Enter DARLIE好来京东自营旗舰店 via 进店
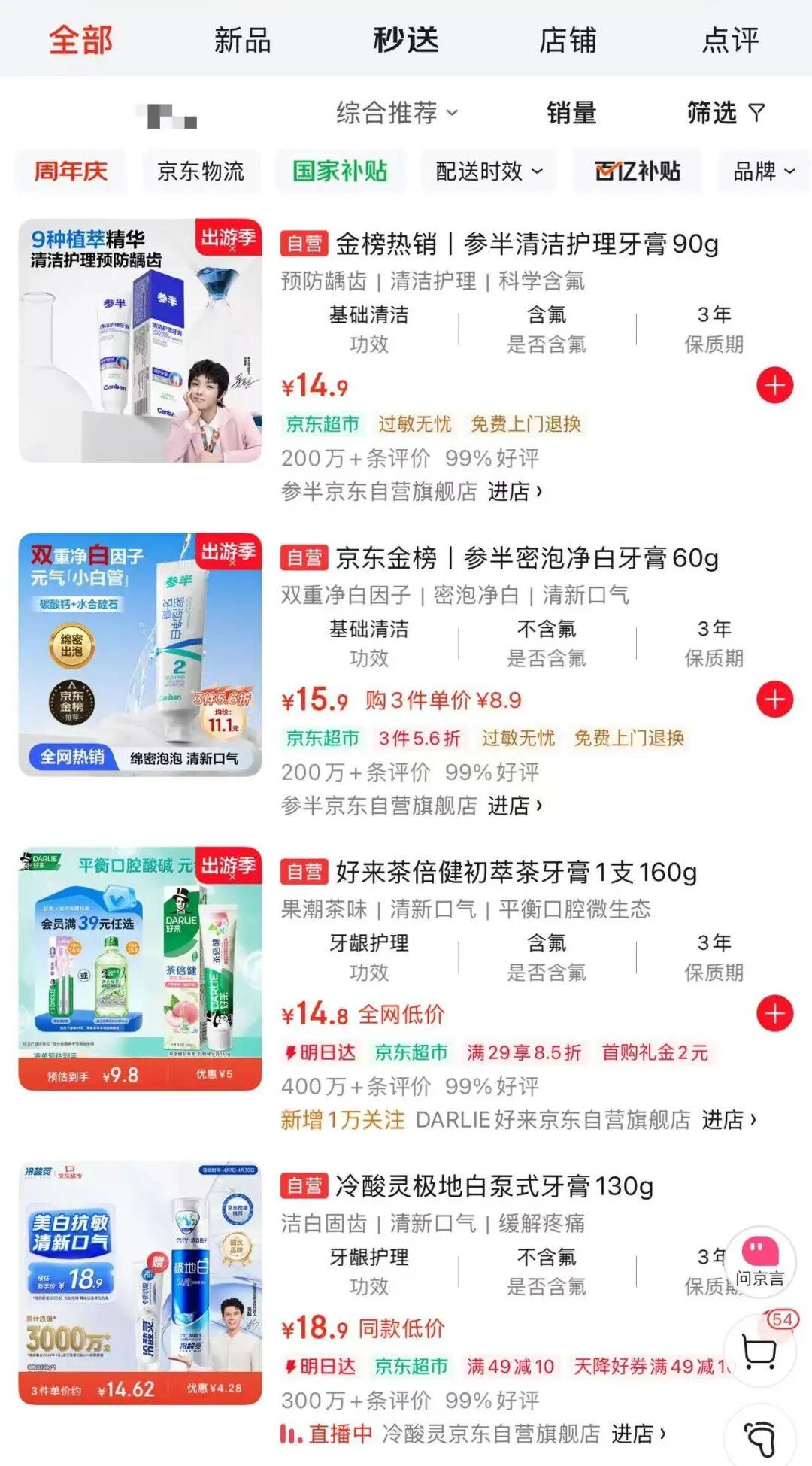Screen dimensions: 812x1466 pos(729,1120)
